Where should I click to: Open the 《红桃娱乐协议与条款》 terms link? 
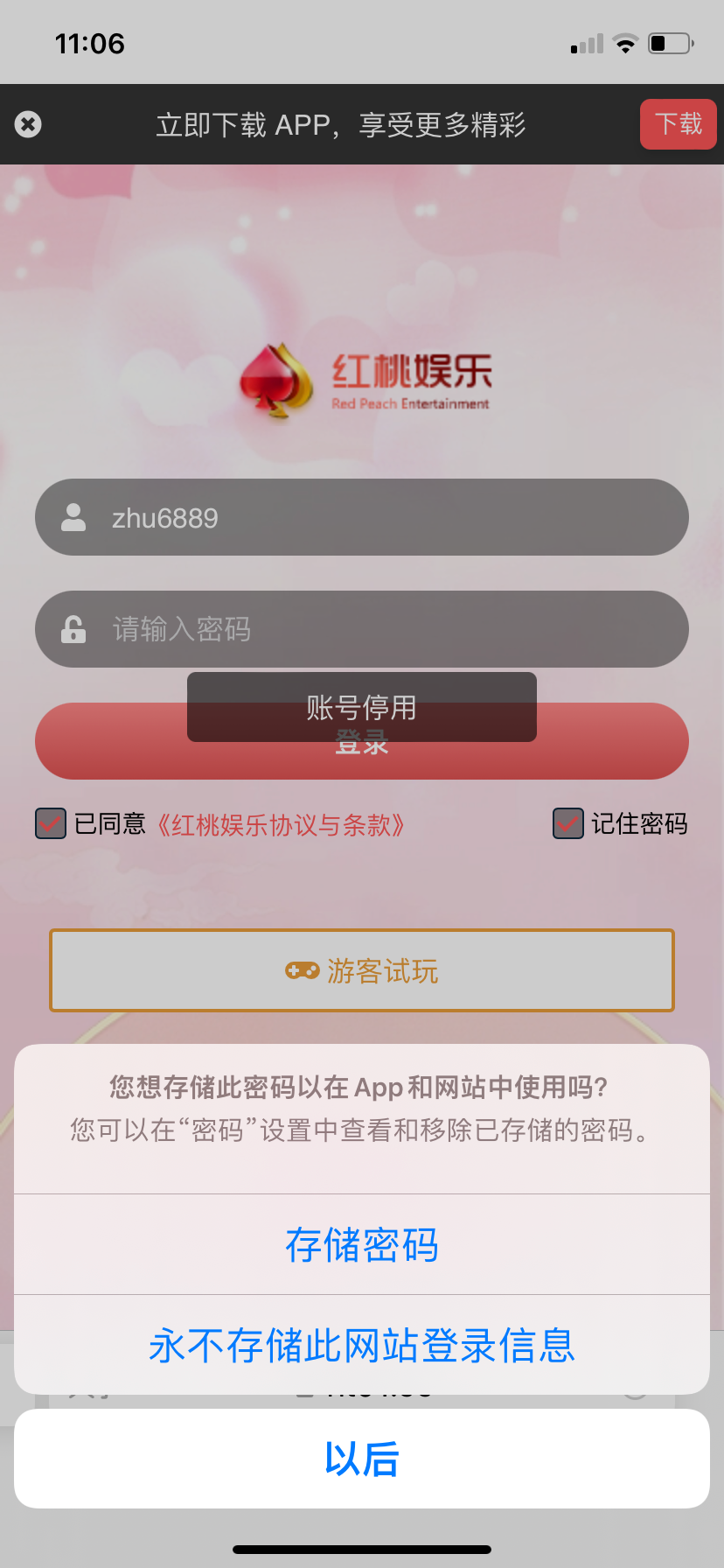coord(281,824)
